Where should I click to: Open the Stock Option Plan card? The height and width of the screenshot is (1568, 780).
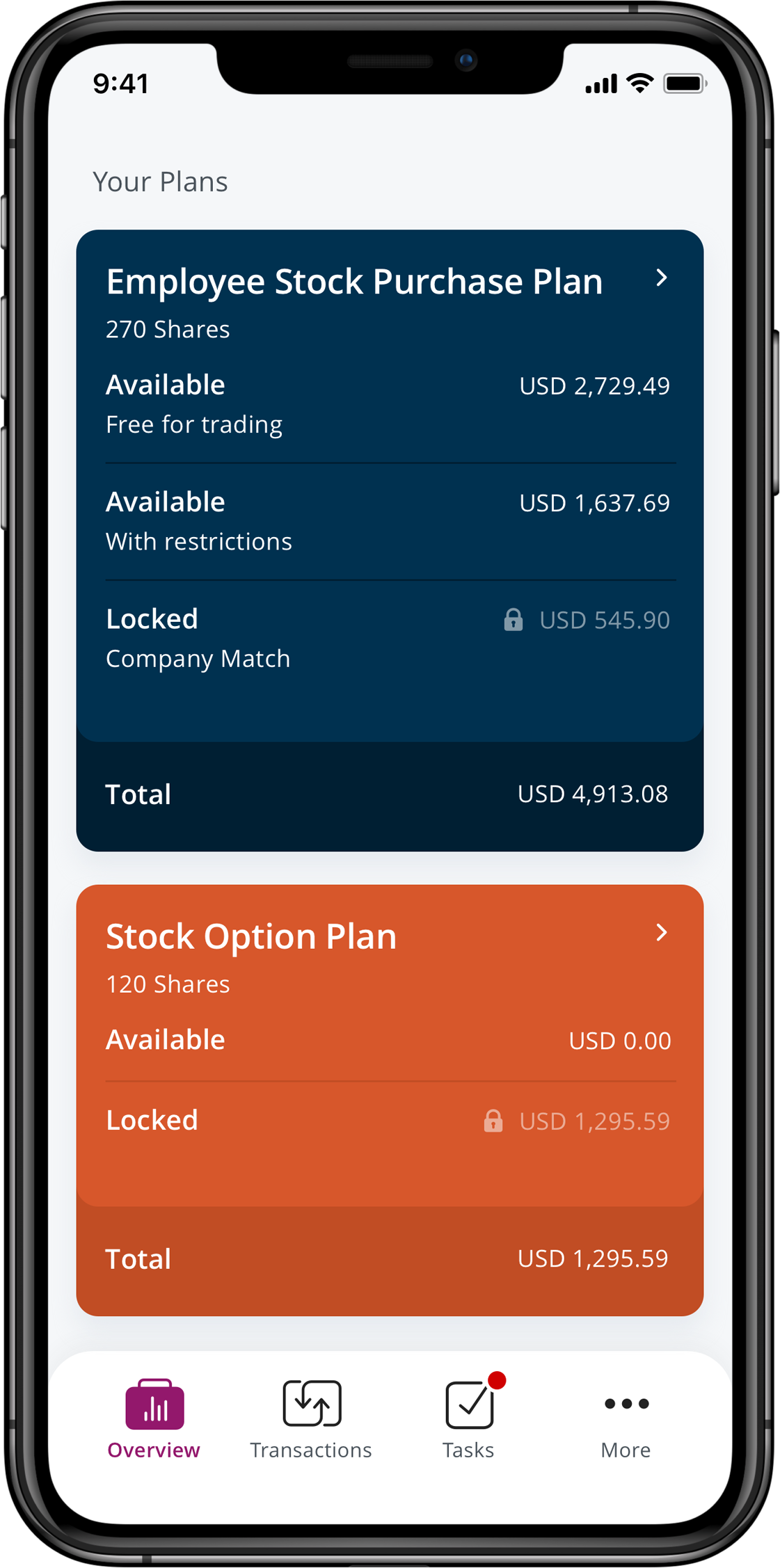(x=661, y=933)
